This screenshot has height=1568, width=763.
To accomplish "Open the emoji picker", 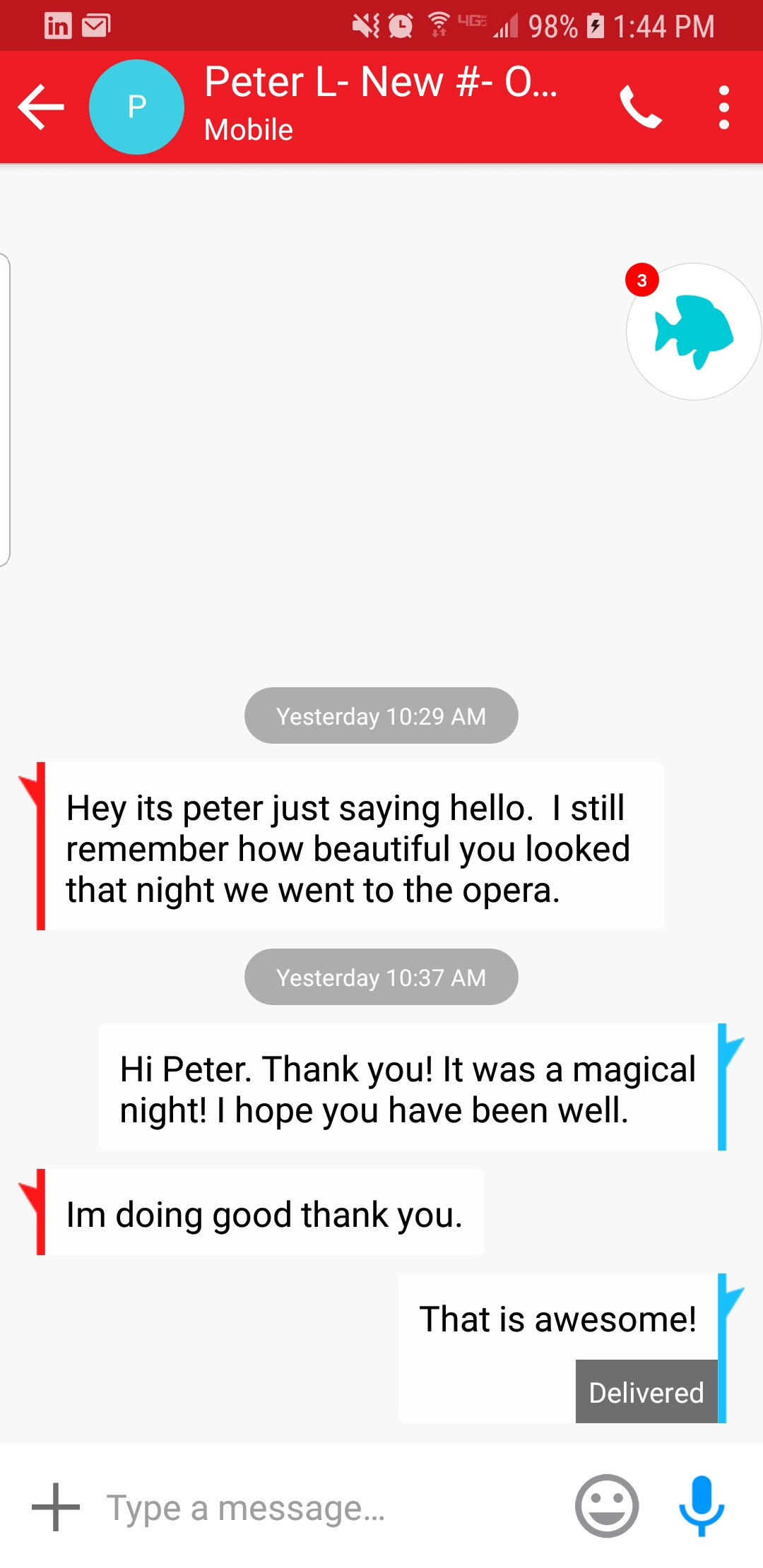I will pyautogui.click(x=606, y=1505).
